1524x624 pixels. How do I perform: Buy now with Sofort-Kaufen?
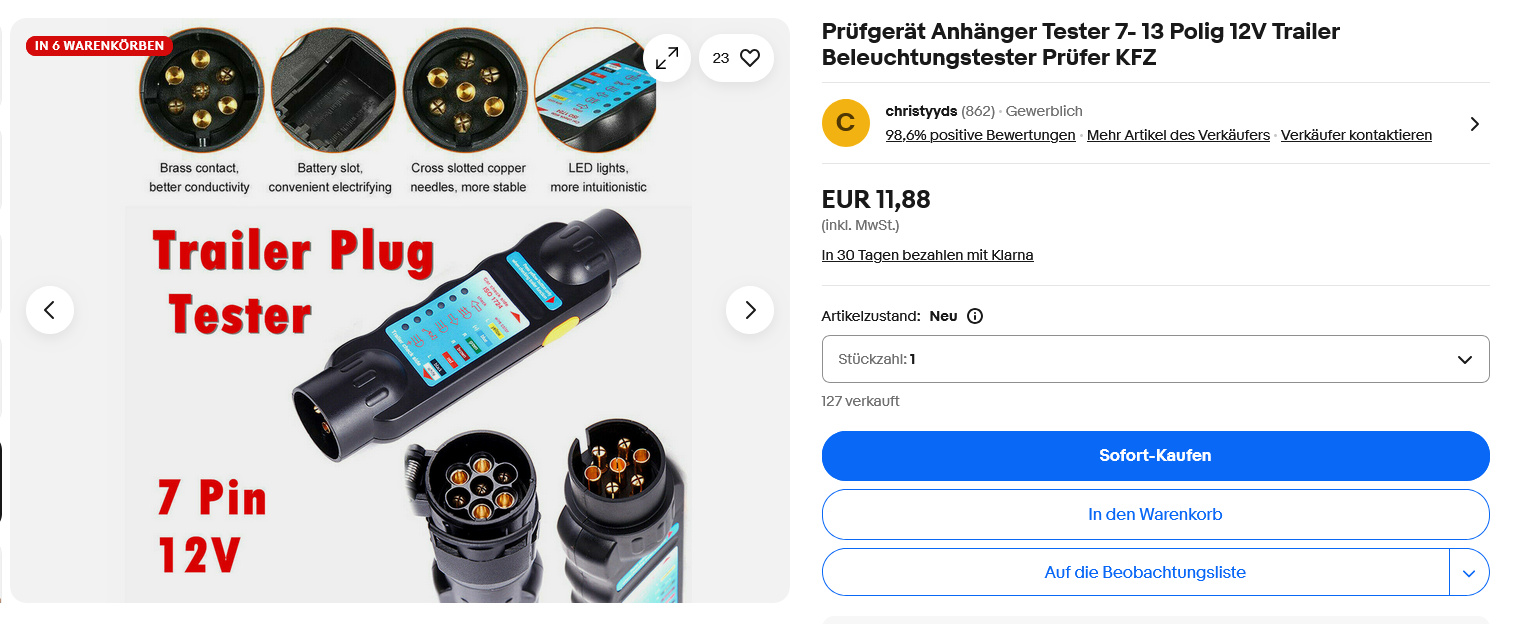click(1155, 456)
